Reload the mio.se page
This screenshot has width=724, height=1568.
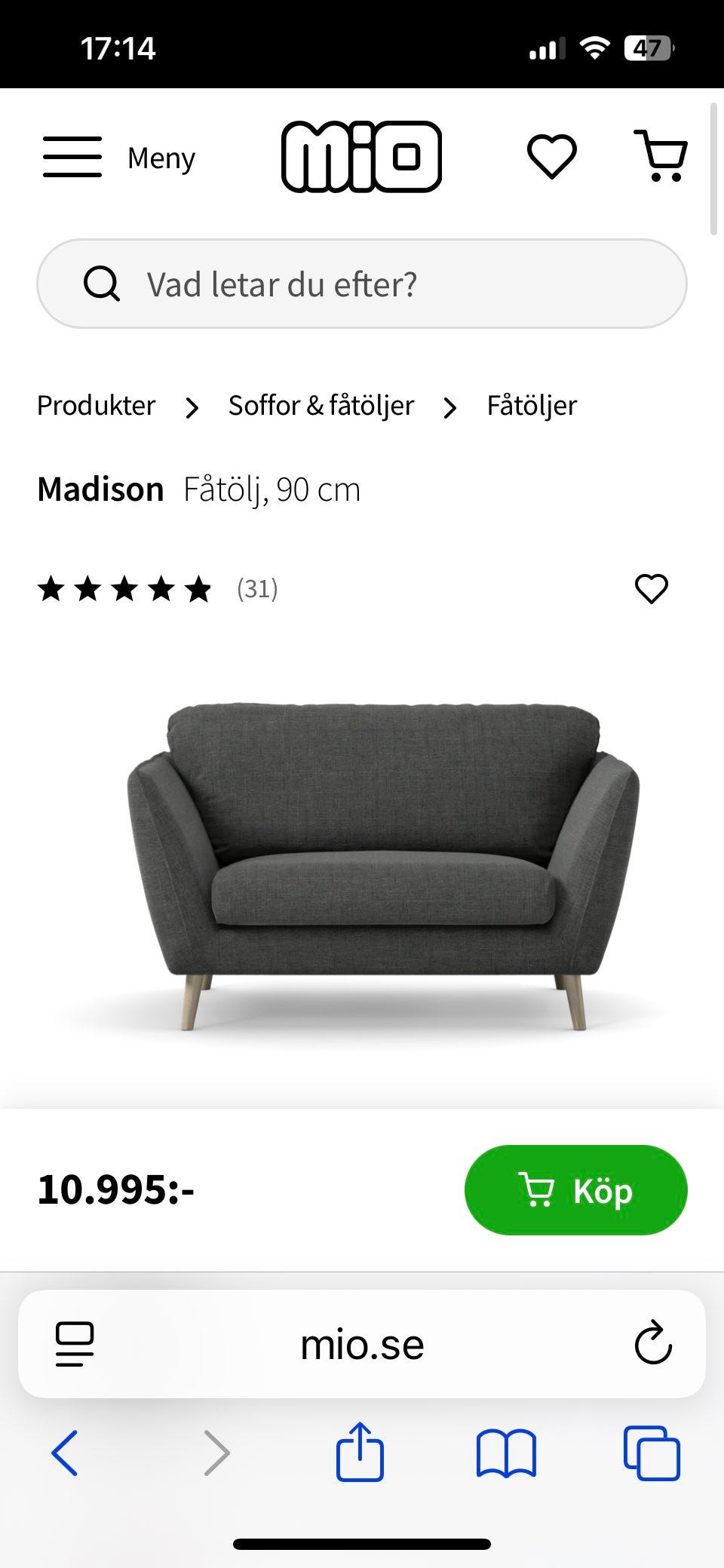[652, 1344]
